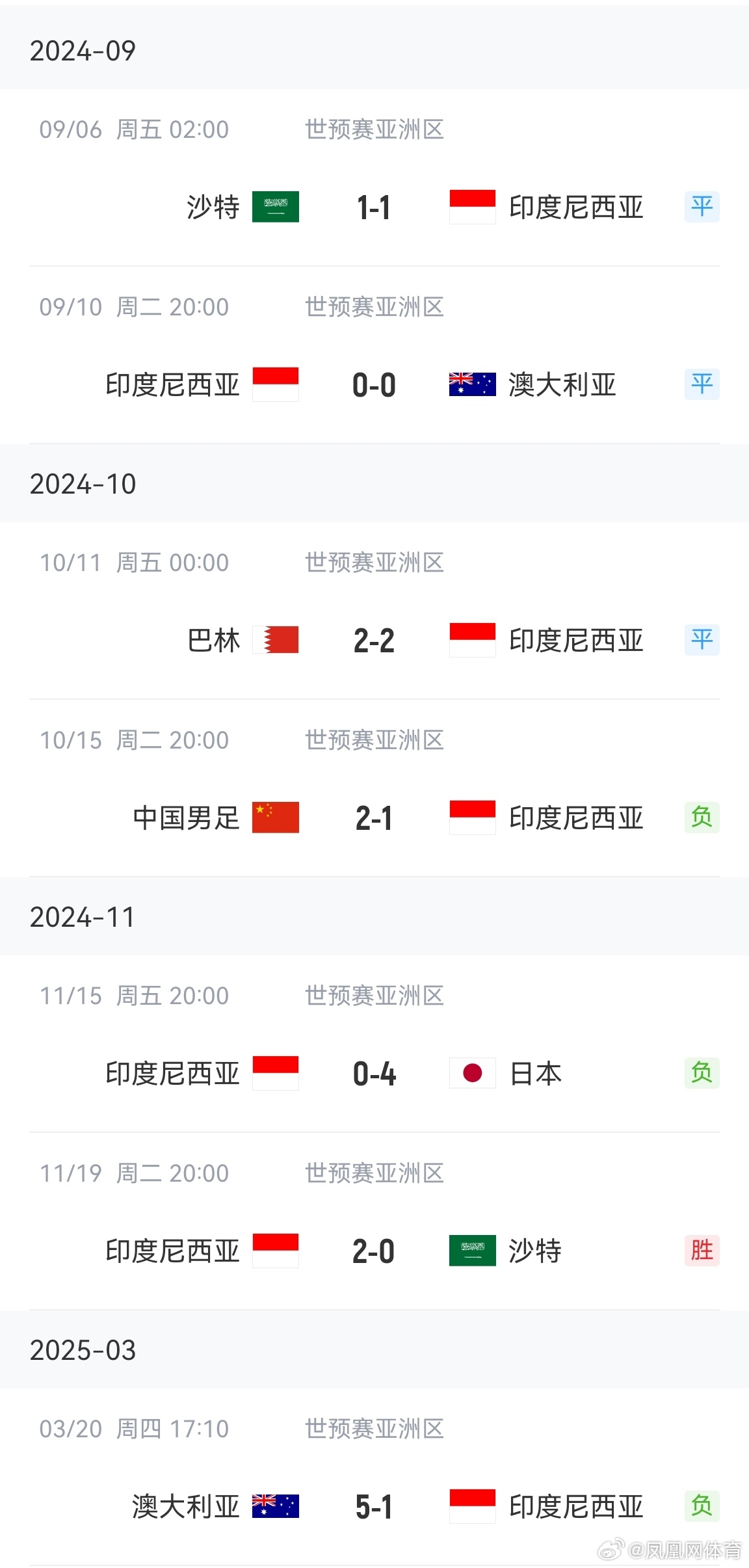Click the 2-2 score of the Bahrain match
This screenshot has width=749, height=1568.
tap(374, 640)
